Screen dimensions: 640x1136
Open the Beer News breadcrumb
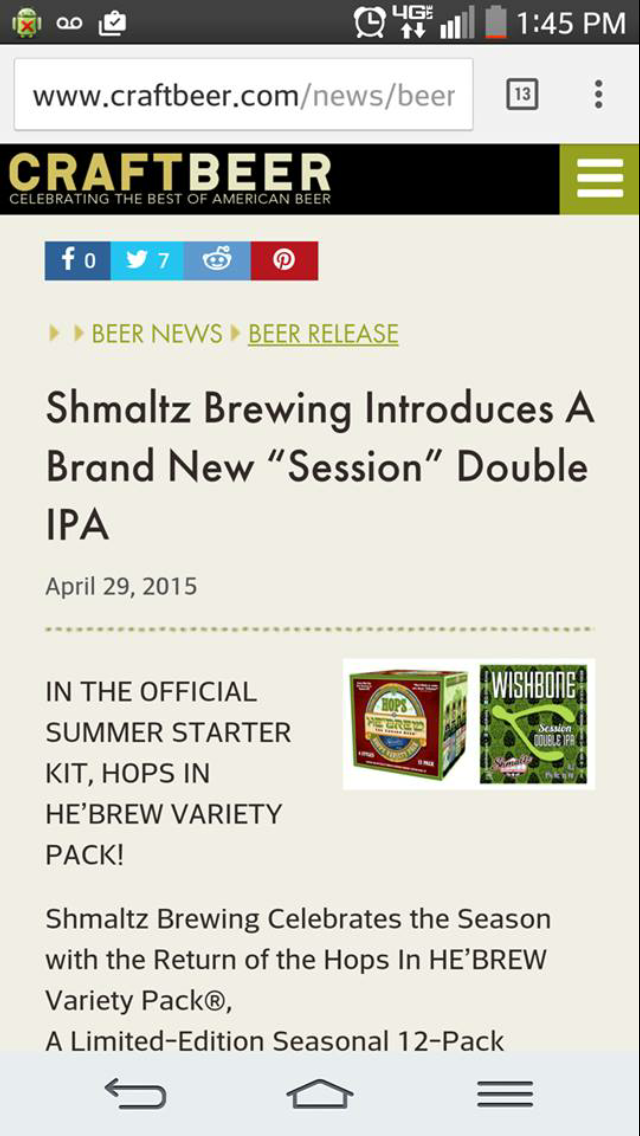(x=156, y=334)
